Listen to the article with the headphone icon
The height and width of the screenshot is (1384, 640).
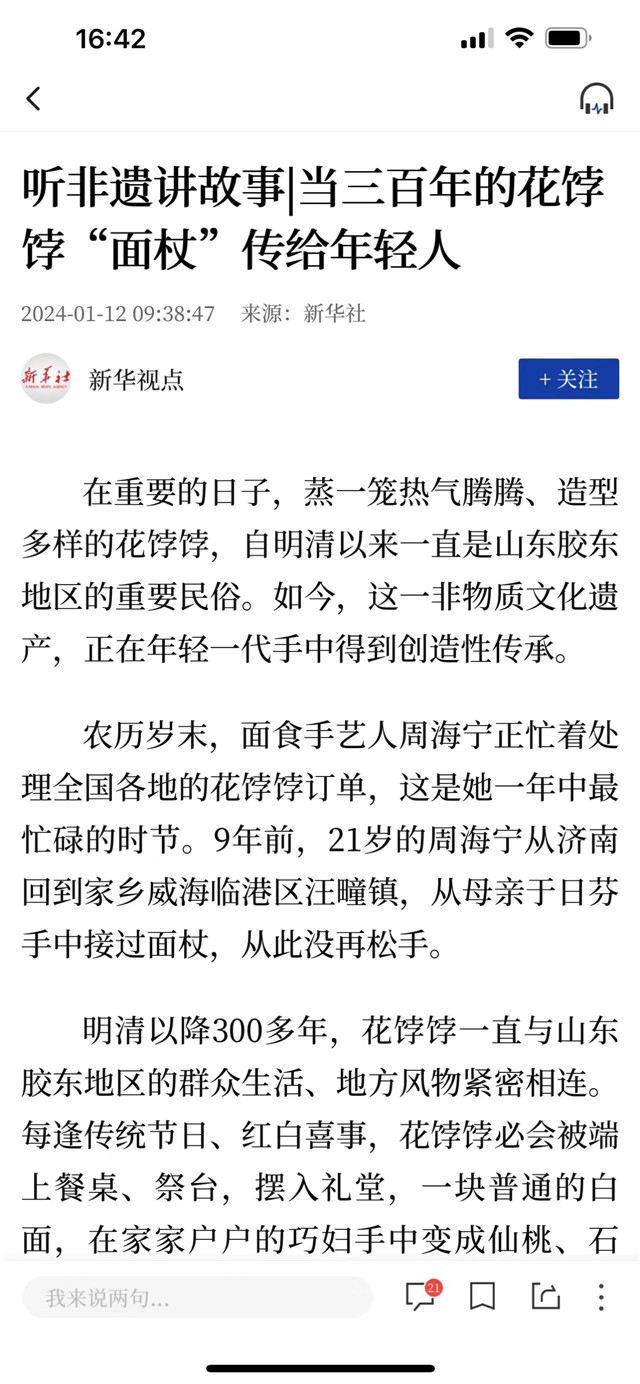pyautogui.click(x=596, y=98)
